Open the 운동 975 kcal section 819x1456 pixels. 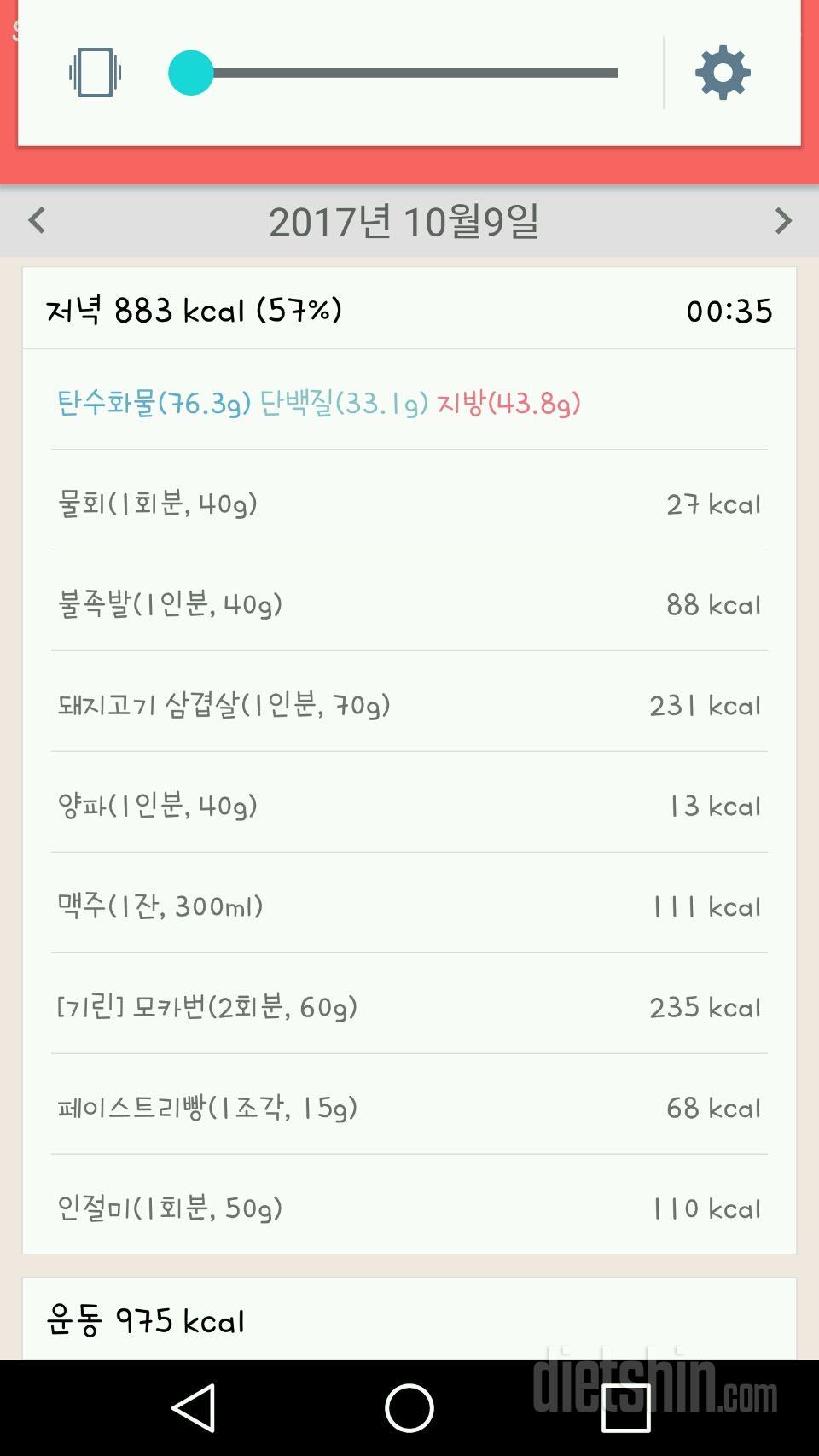[x=409, y=1319]
